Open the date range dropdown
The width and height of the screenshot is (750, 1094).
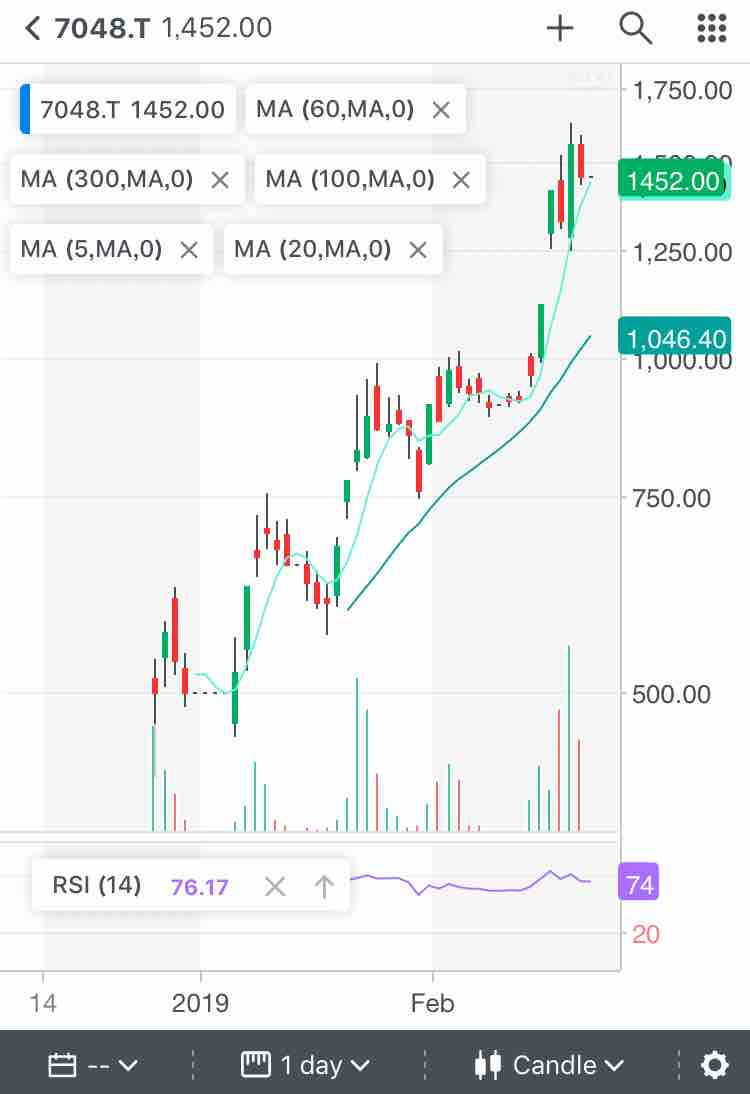tap(94, 1065)
